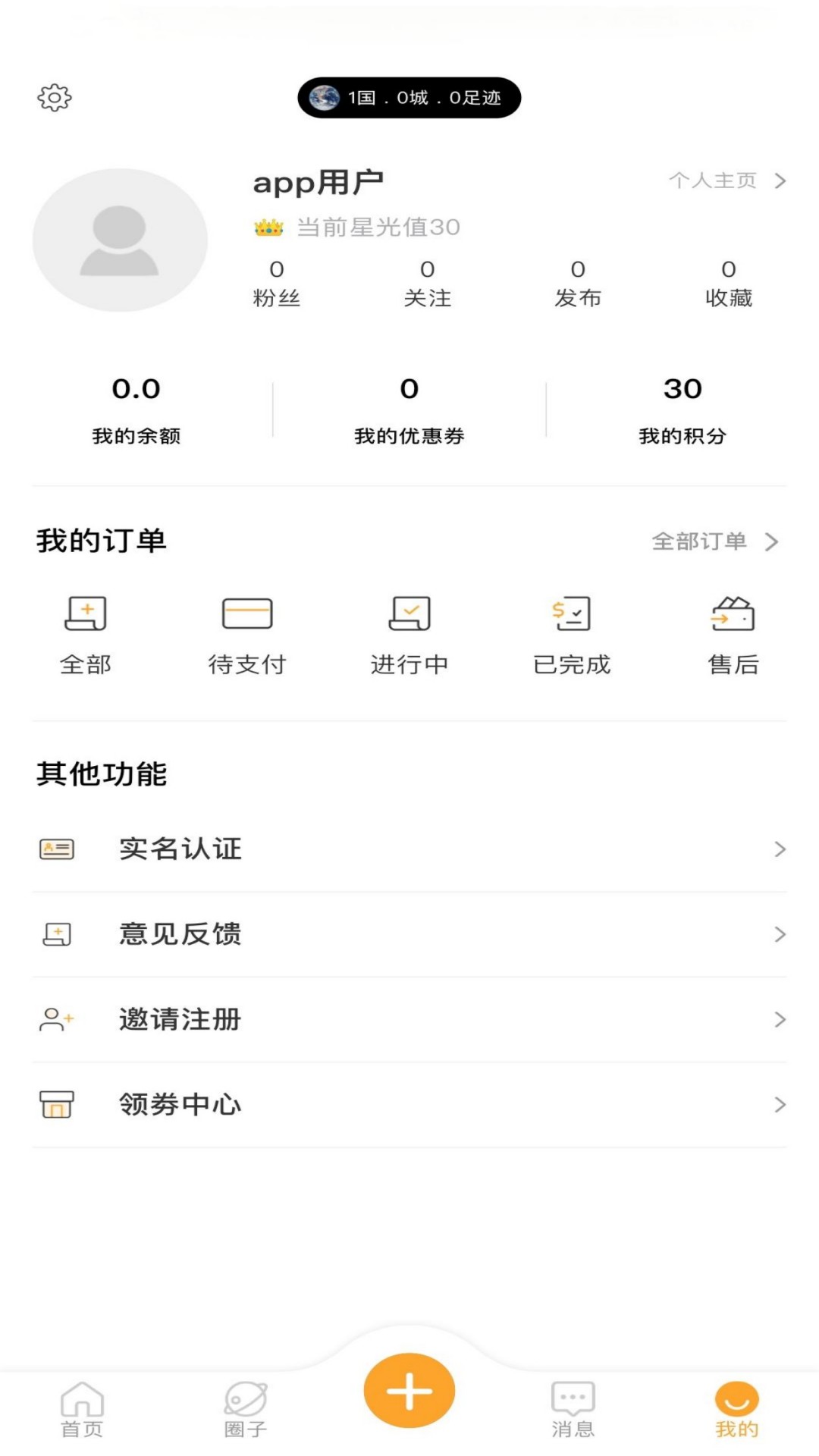View the 我的优惠券 coupons count
This screenshot has height=1456, width=819.
[409, 409]
